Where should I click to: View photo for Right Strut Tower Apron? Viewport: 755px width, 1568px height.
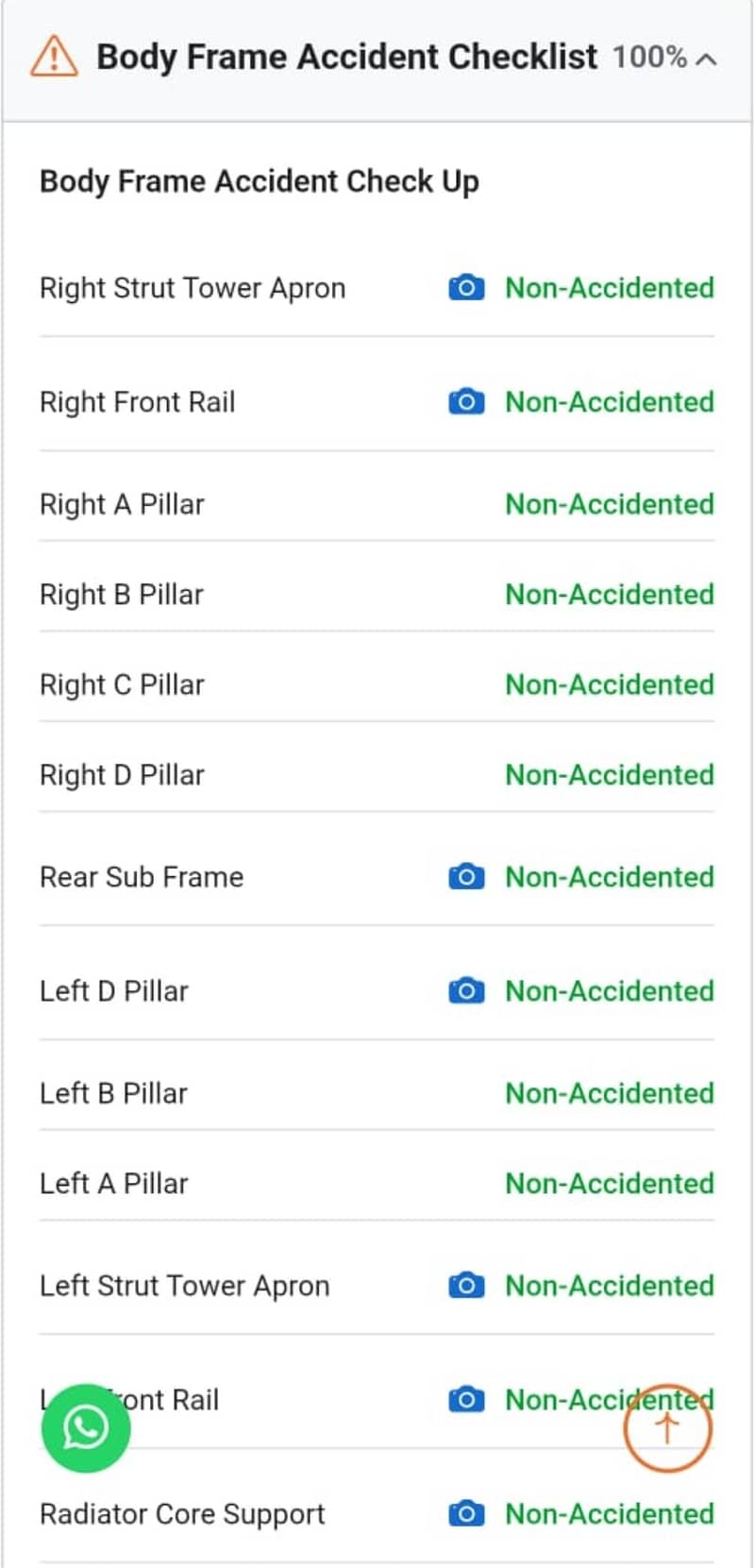(x=466, y=287)
